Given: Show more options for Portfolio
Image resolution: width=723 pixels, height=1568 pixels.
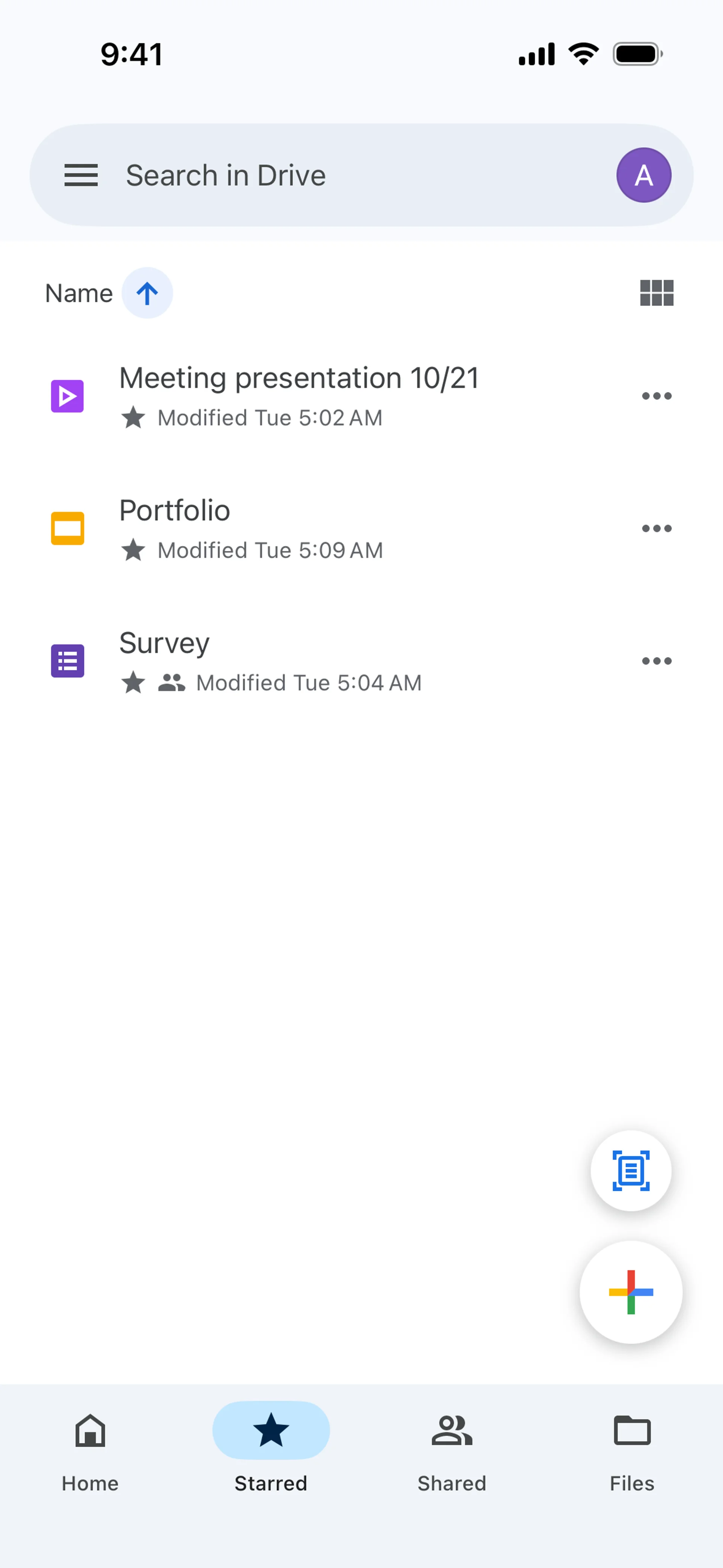Looking at the screenshot, I should coord(656,528).
